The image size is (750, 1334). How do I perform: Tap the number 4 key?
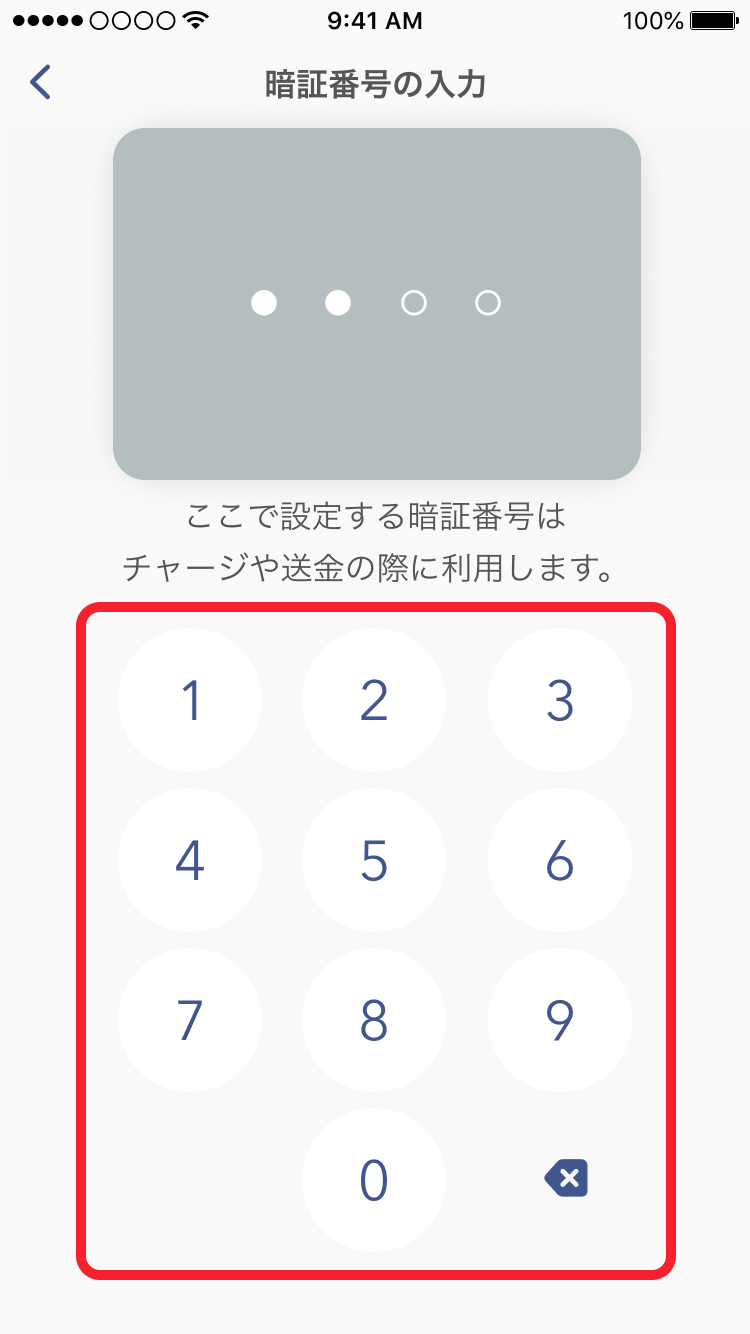pos(190,860)
